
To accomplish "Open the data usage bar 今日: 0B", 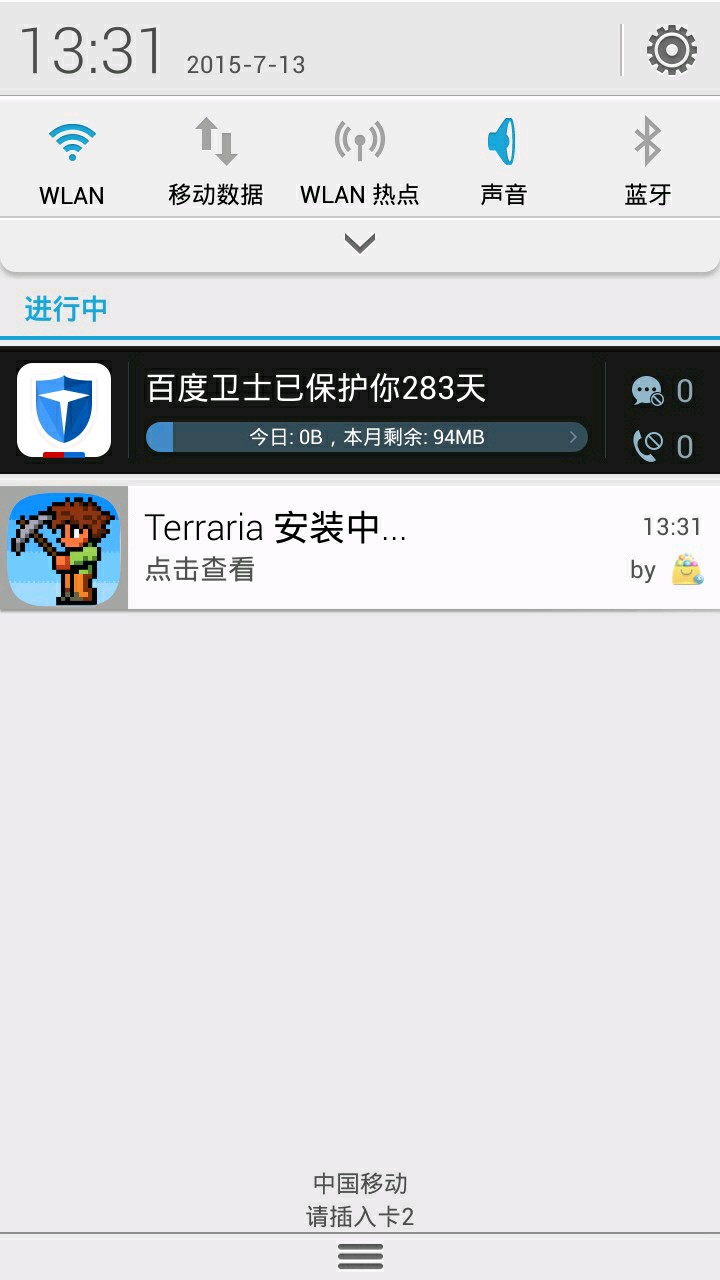I will point(366,437).
